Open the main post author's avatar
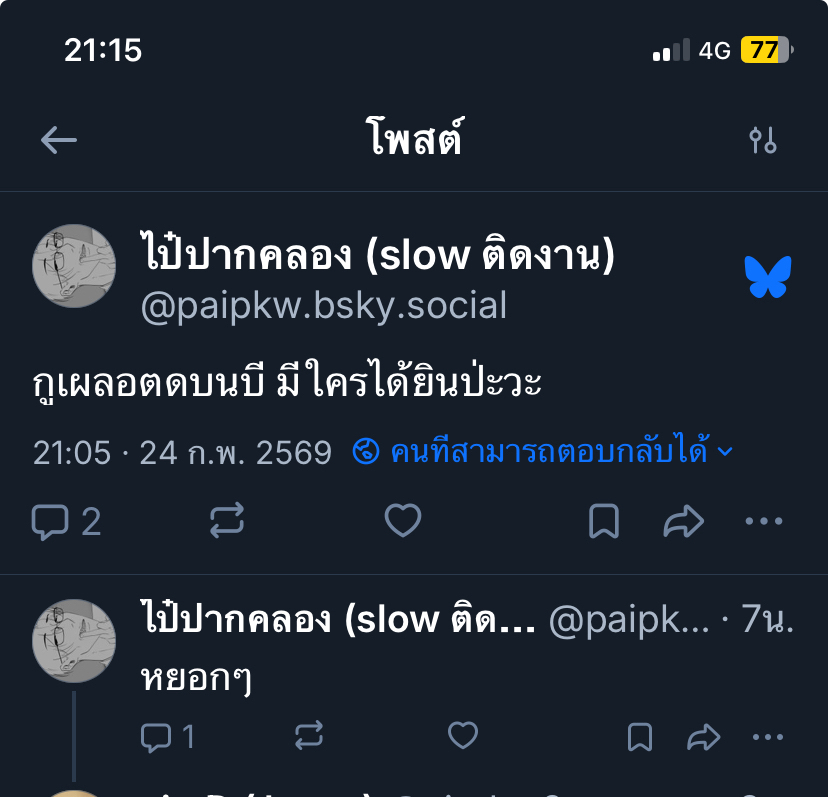The width and height of the screenshot is (828, 797). (75, 266)
